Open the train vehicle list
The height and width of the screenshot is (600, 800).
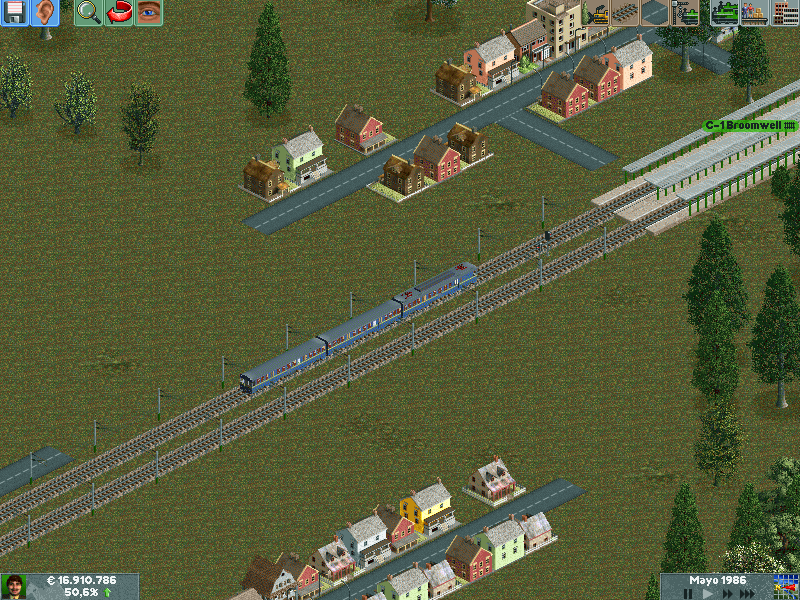pos(725,13)
